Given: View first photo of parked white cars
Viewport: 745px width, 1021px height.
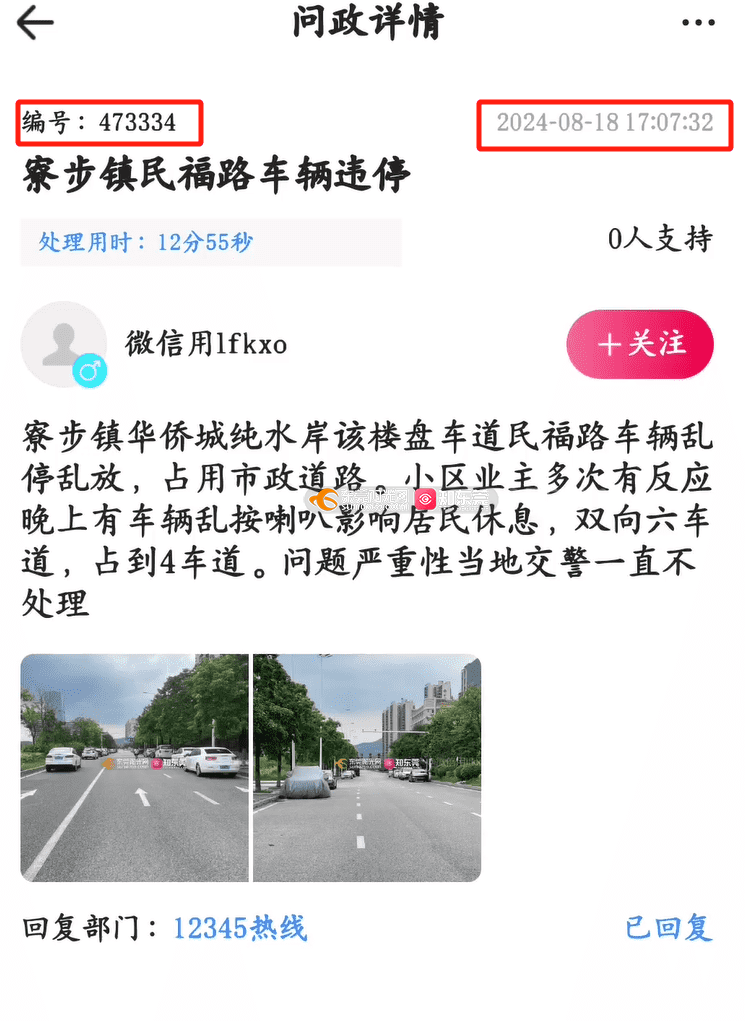Looking at the screenshot, I should [x=134, y=768].
